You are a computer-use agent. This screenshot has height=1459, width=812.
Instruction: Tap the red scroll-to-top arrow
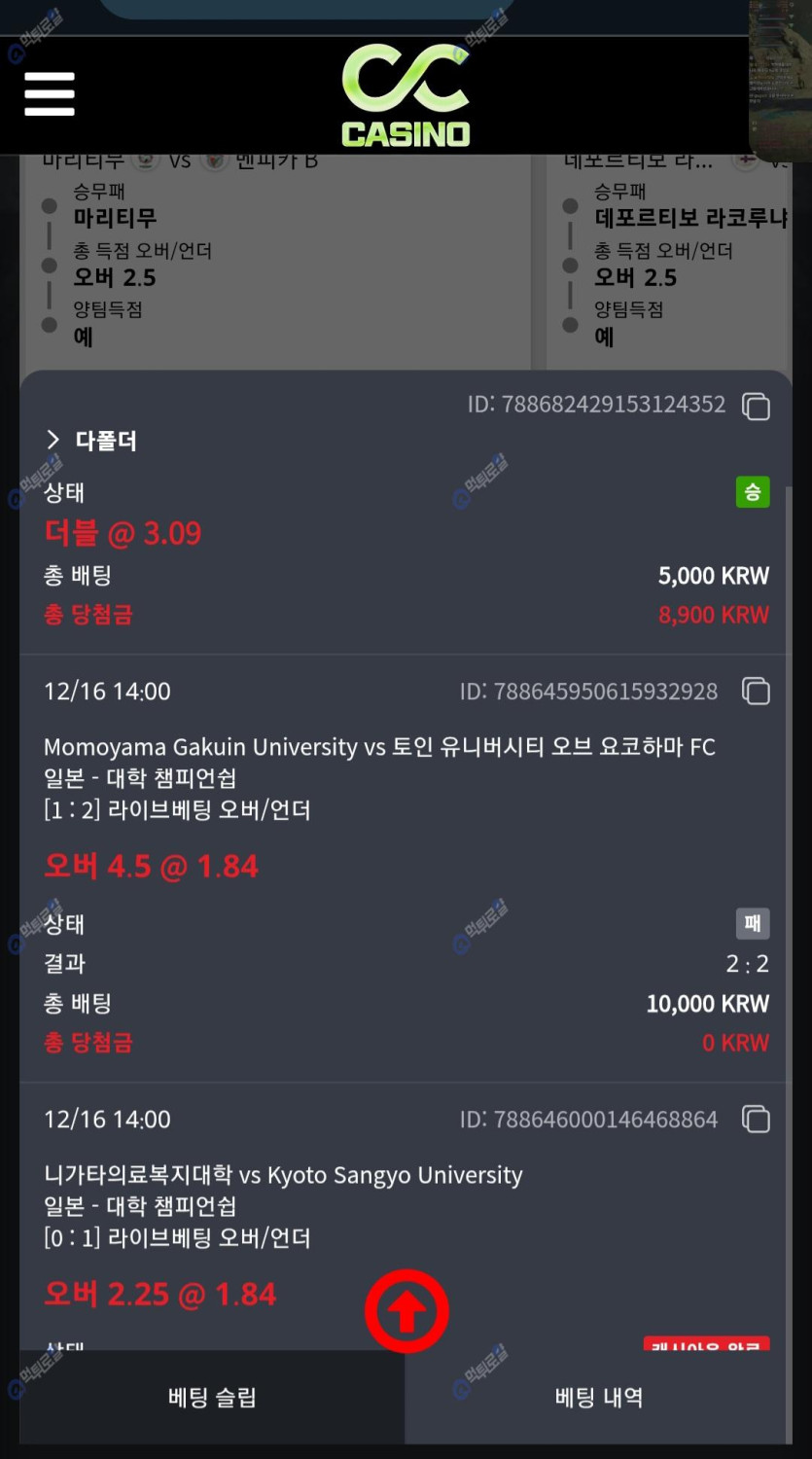click(x=406, y=1312)
